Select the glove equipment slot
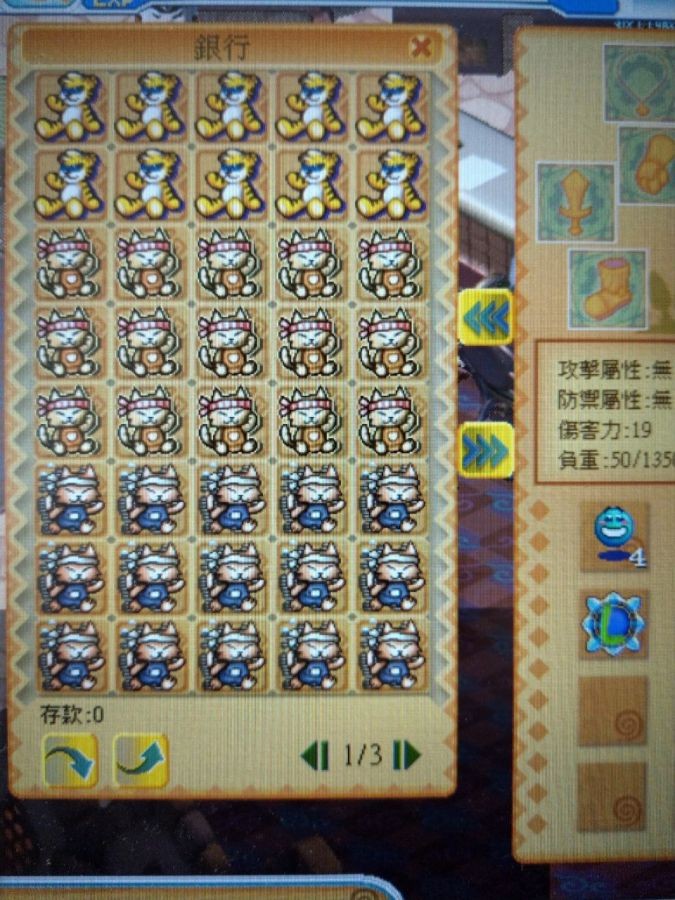Viewport: 675px width, 900px height. click(x=650, y=165)
